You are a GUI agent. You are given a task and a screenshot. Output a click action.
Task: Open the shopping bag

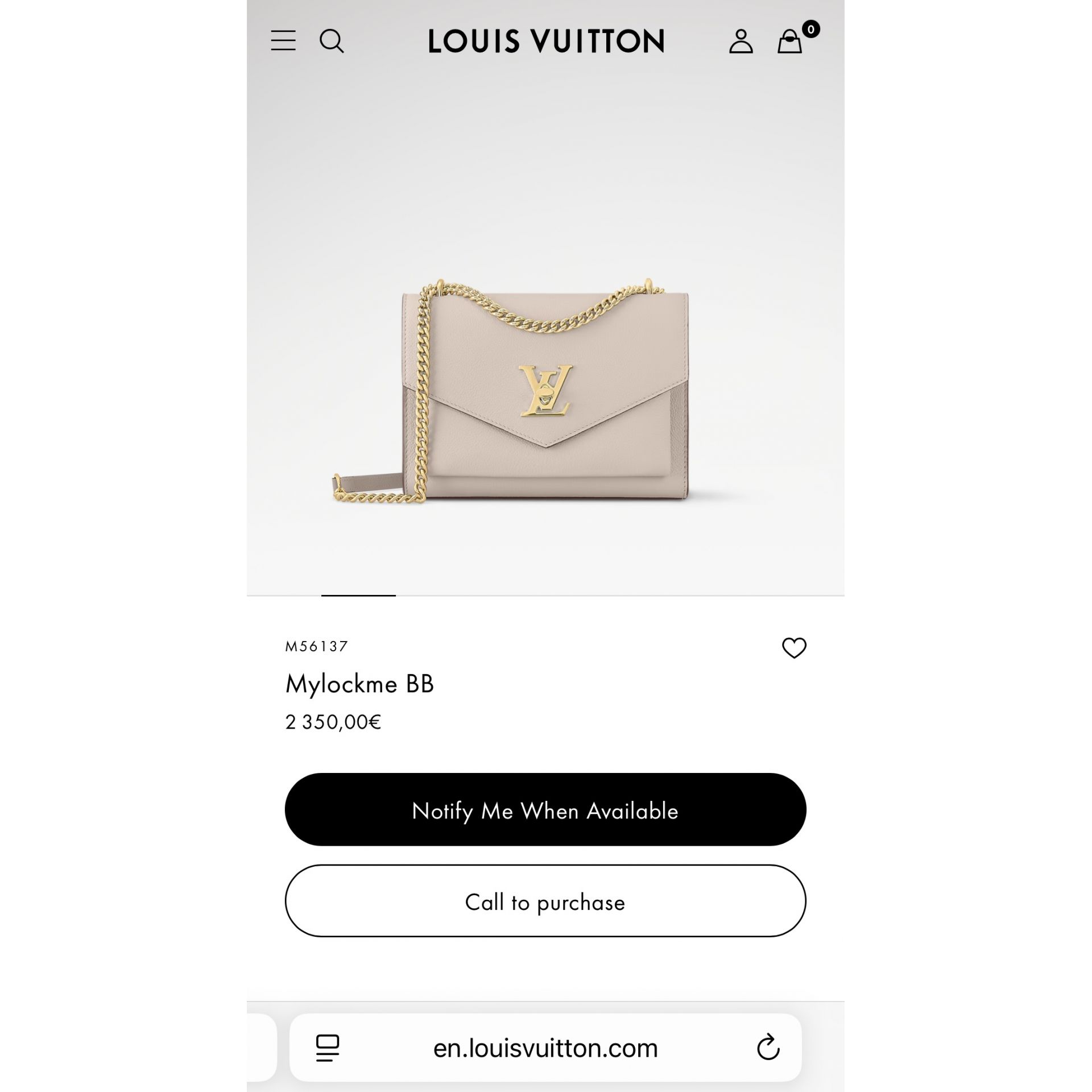(x=790, y=41)
